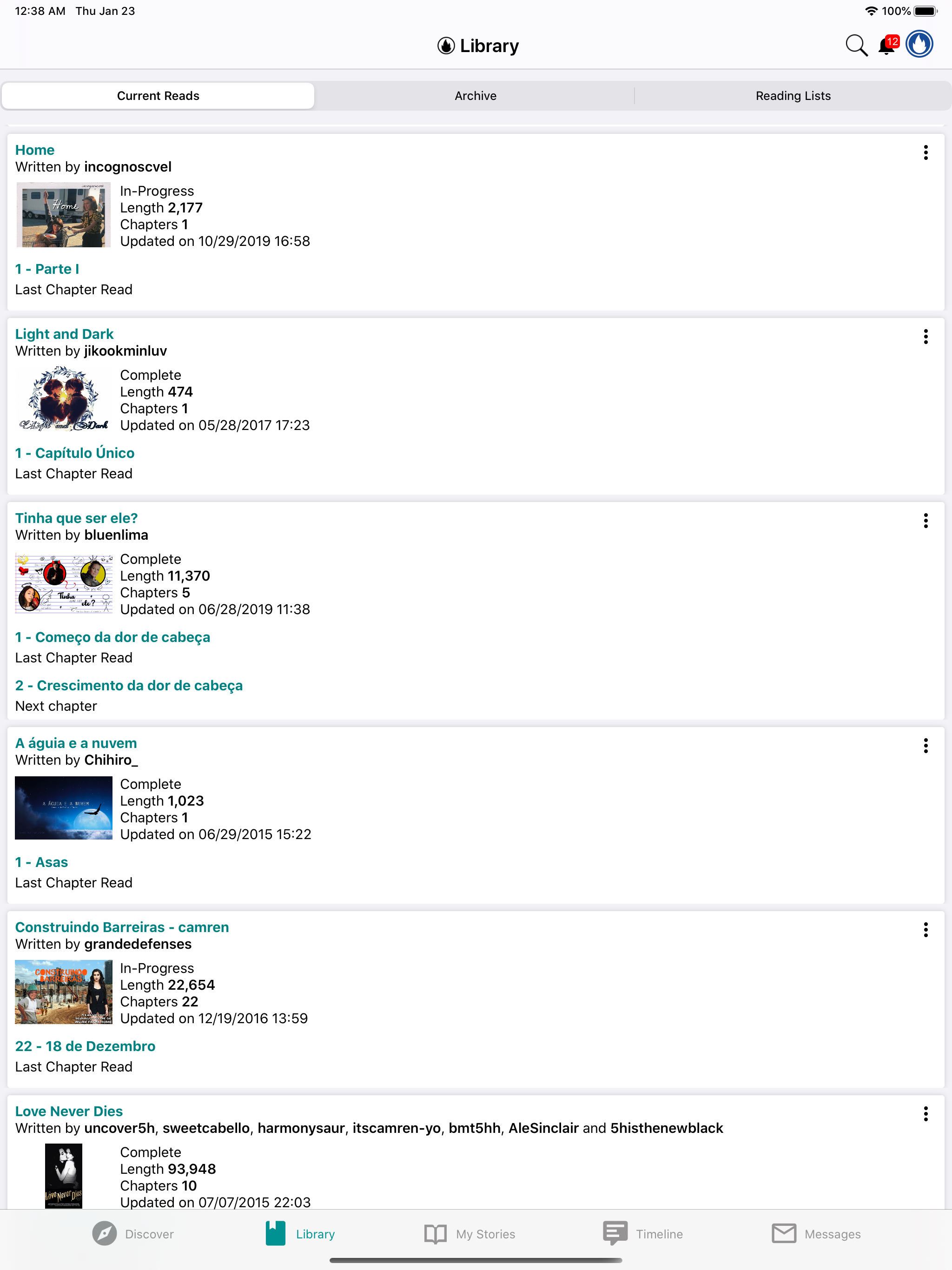Switch to the Archive tab
Screen dimensions: 952x1270
click(x=476, y=95)
